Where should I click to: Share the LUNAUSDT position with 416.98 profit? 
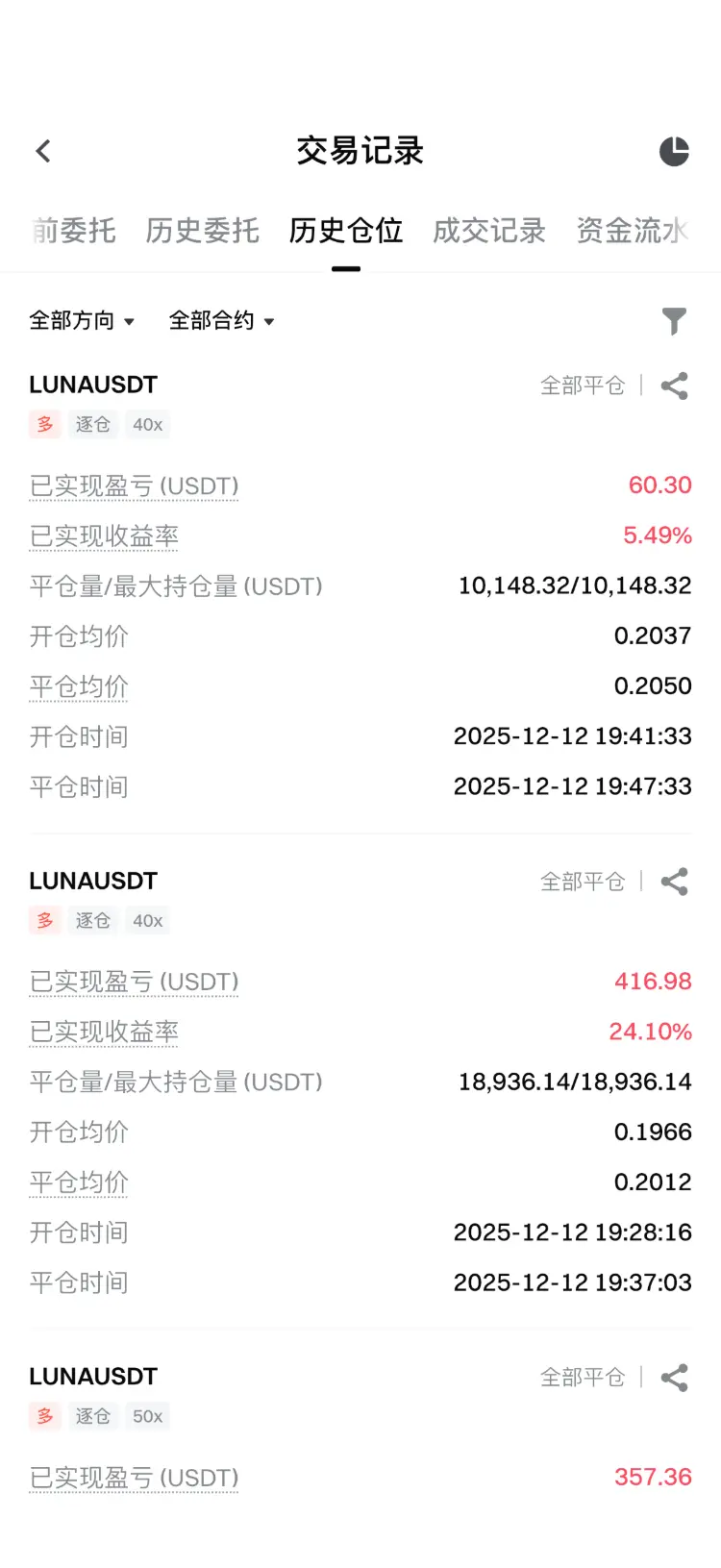(675, 882)
